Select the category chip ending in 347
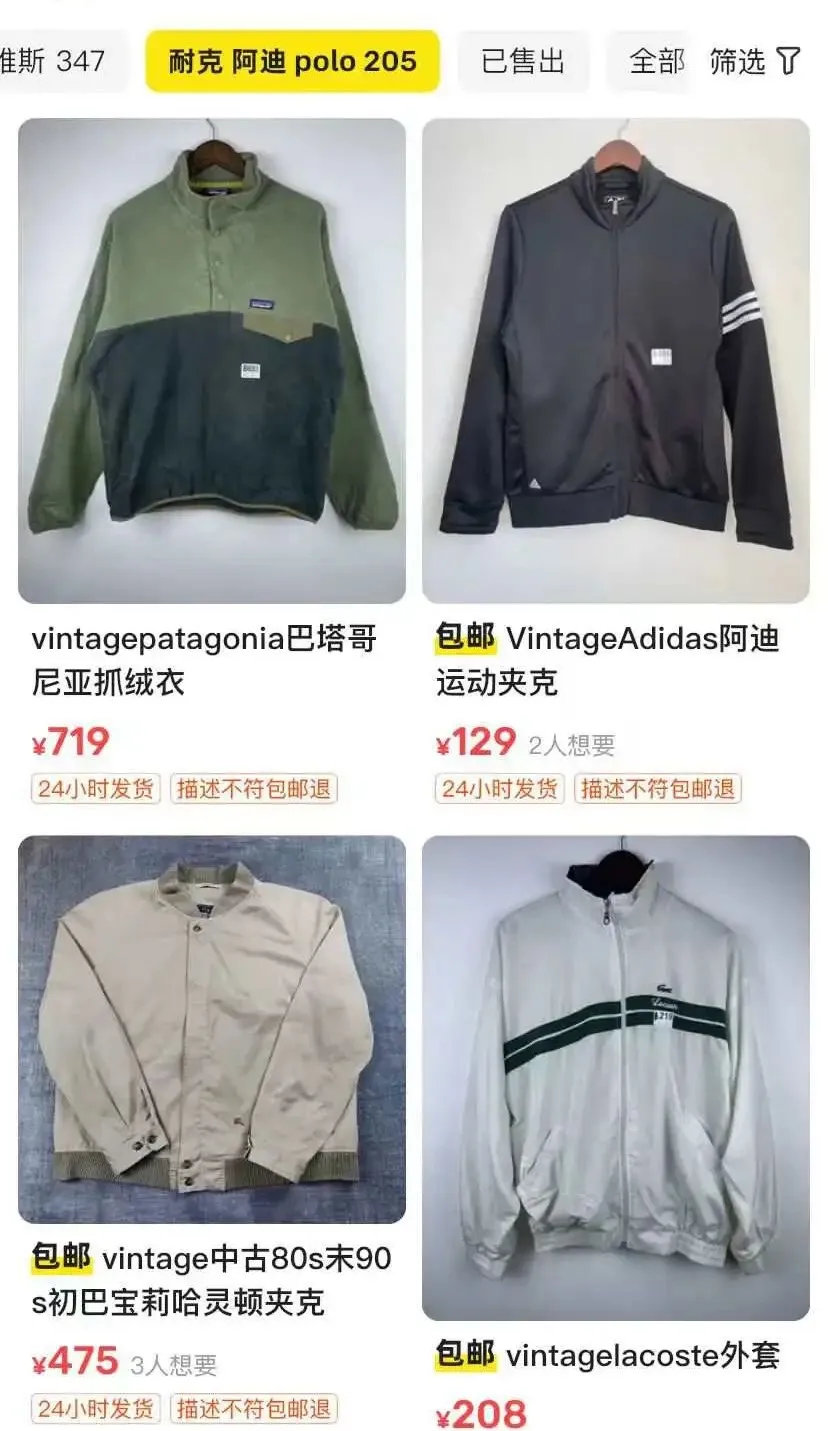 pos(62,62)
